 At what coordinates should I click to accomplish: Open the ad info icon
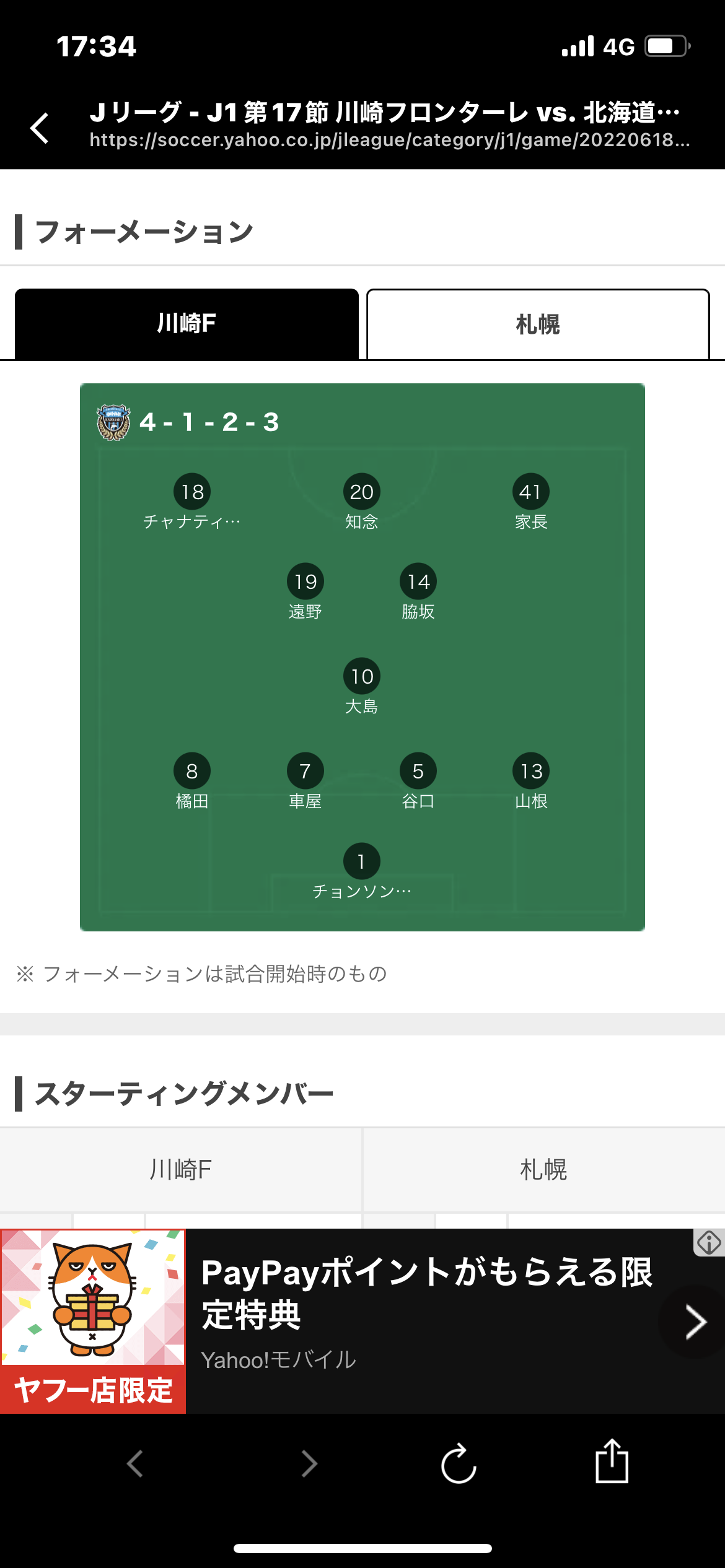tap(709, 1242)
